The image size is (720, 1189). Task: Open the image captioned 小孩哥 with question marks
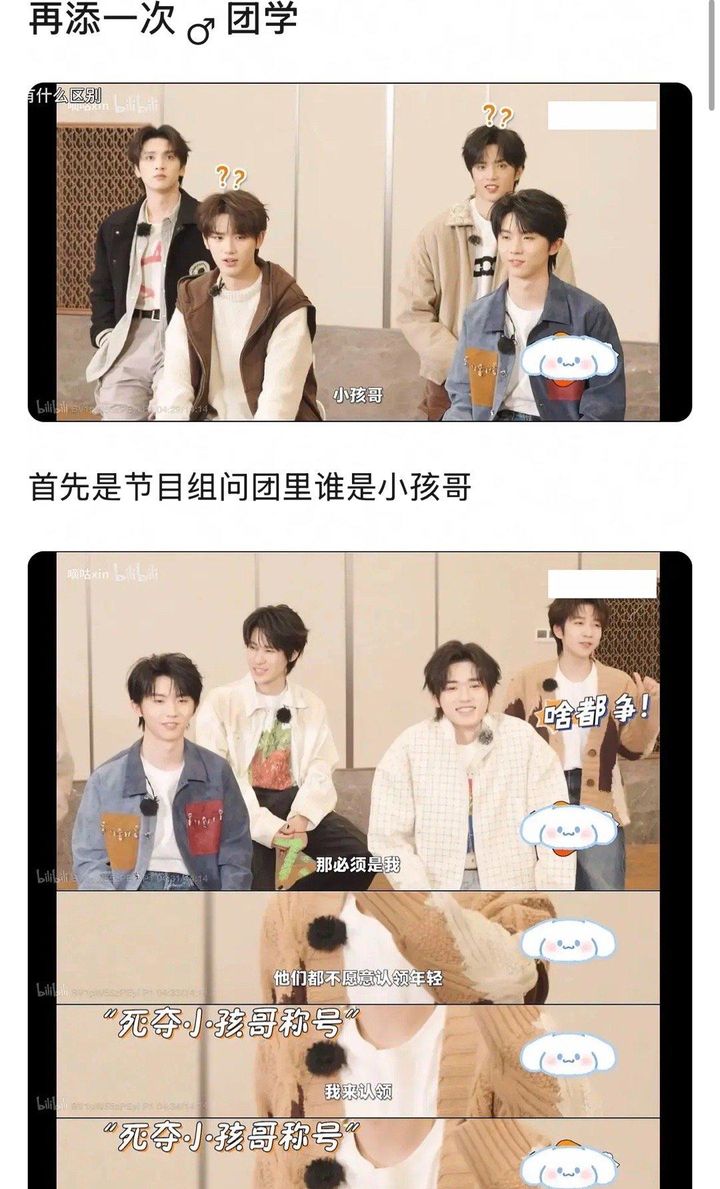coord(360,252)
